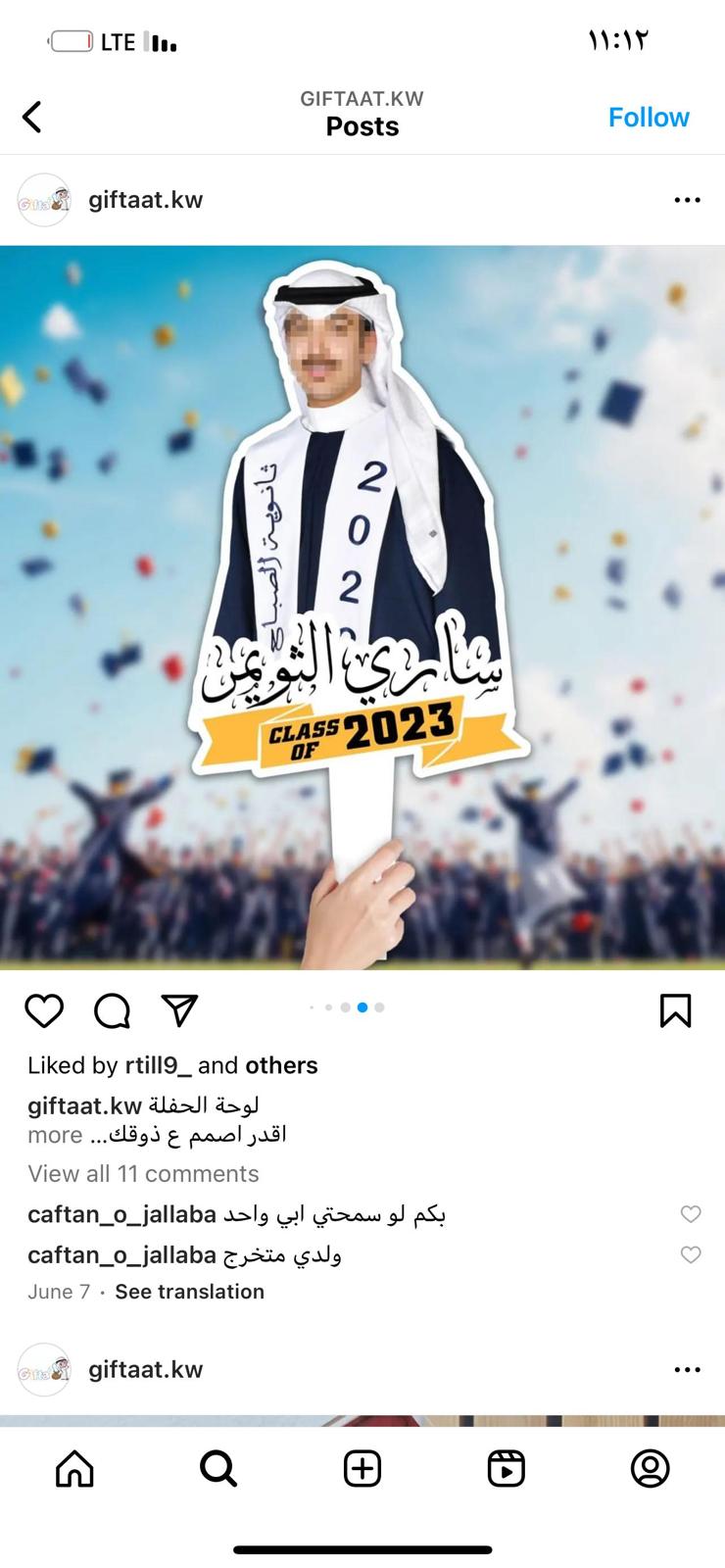Screen dimensions: 725x1568
Task: Like caftan_o_jallaba's second comment
Action: coord(691,1254)
